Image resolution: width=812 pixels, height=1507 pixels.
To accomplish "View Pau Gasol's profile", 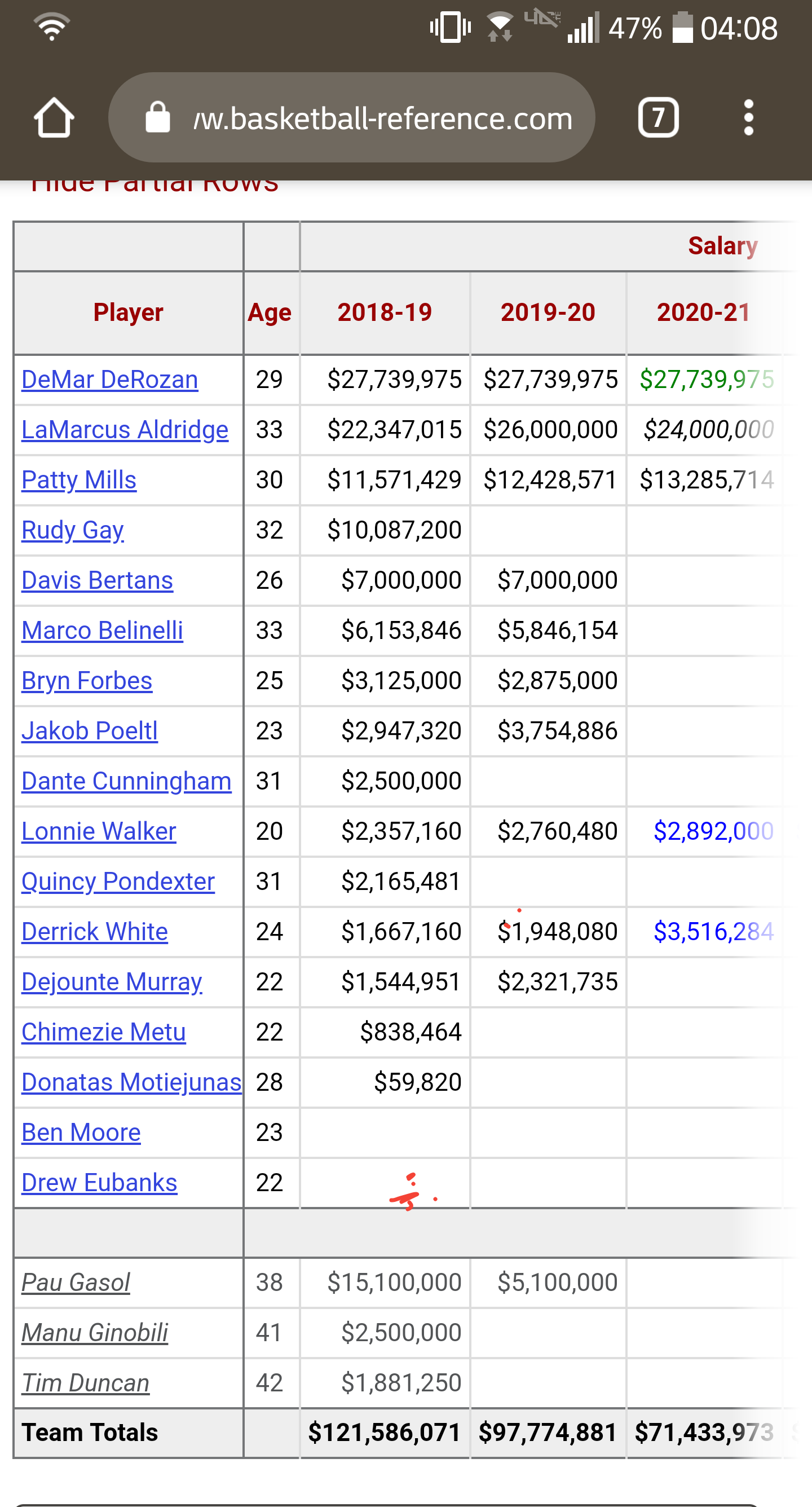I will point(76,1283).
